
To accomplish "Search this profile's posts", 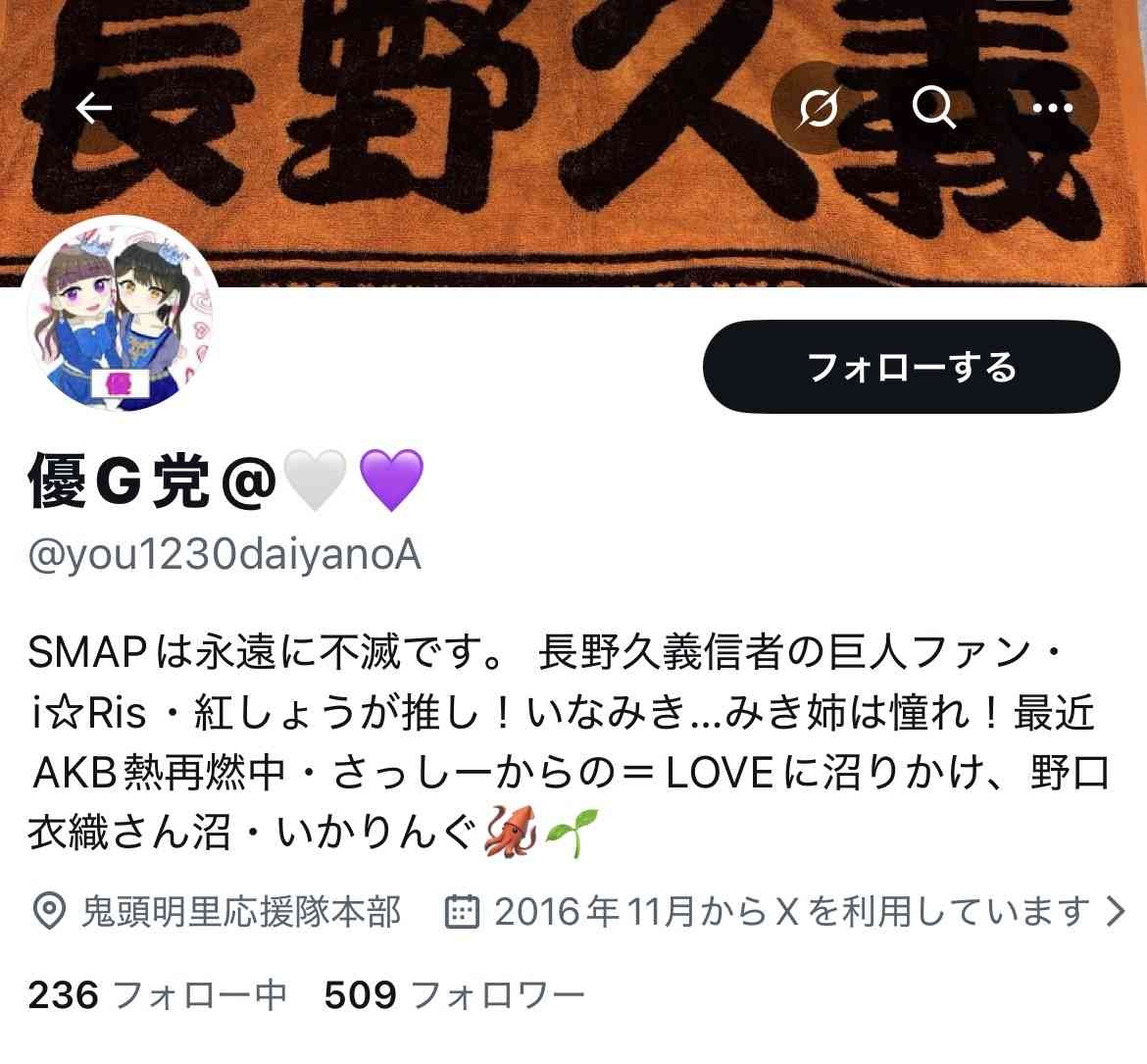I will point(934,108).
